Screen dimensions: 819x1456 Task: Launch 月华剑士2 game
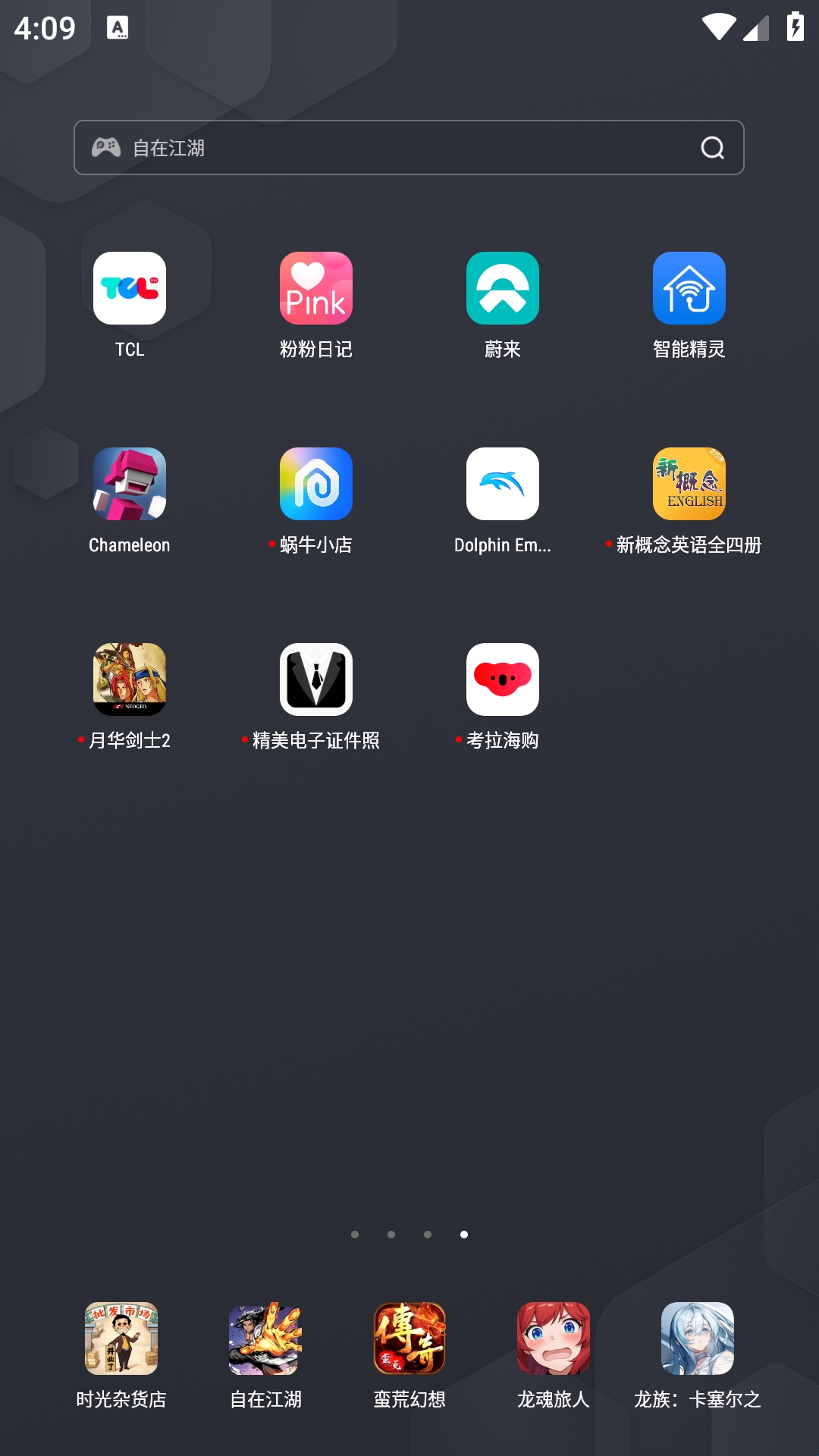pyautogui.click(x=130, y=680)
